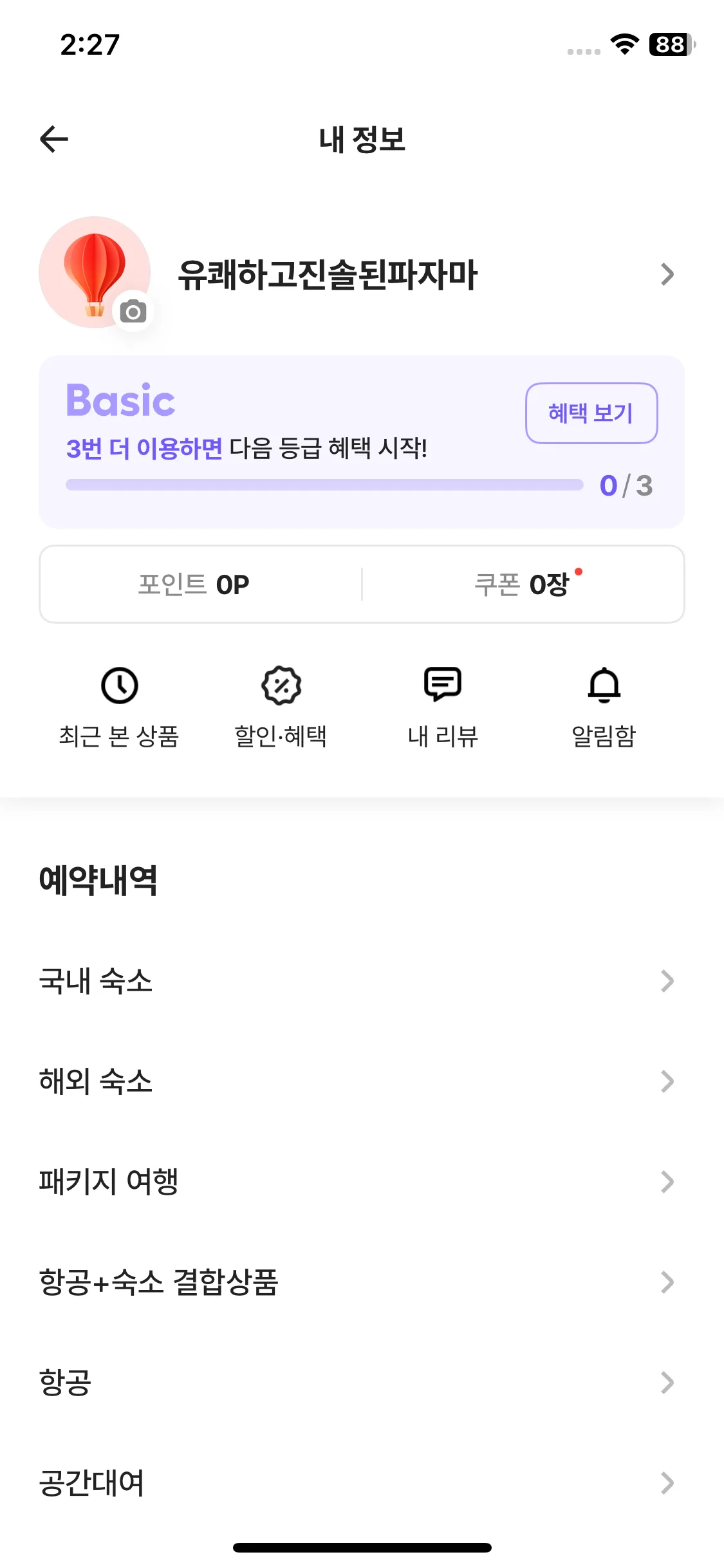The width and height of the screenshot is (724, 1568).
Task: Tap 포인트 0P to view points
Action: 195,584
